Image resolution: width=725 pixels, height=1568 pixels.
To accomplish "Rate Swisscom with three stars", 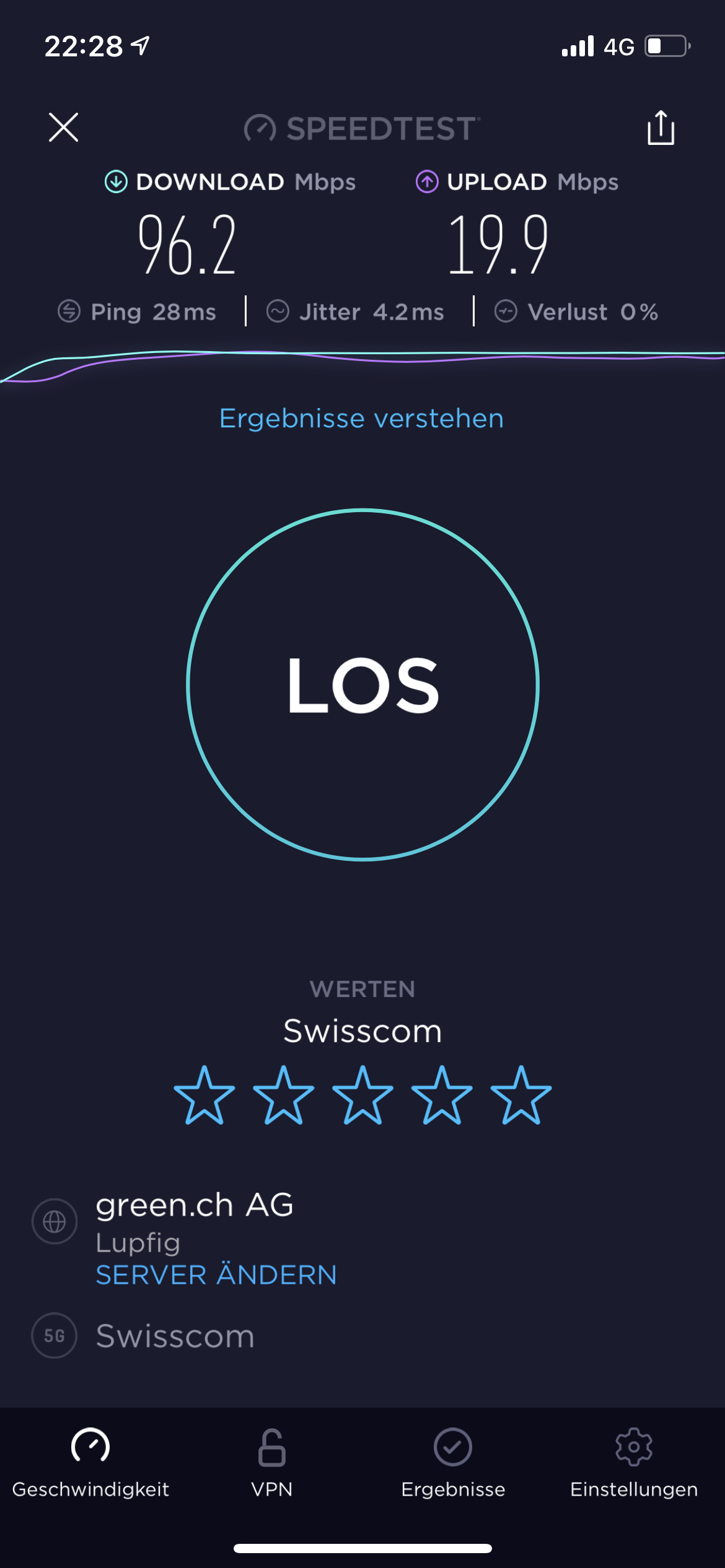I will click(362, 1095).
